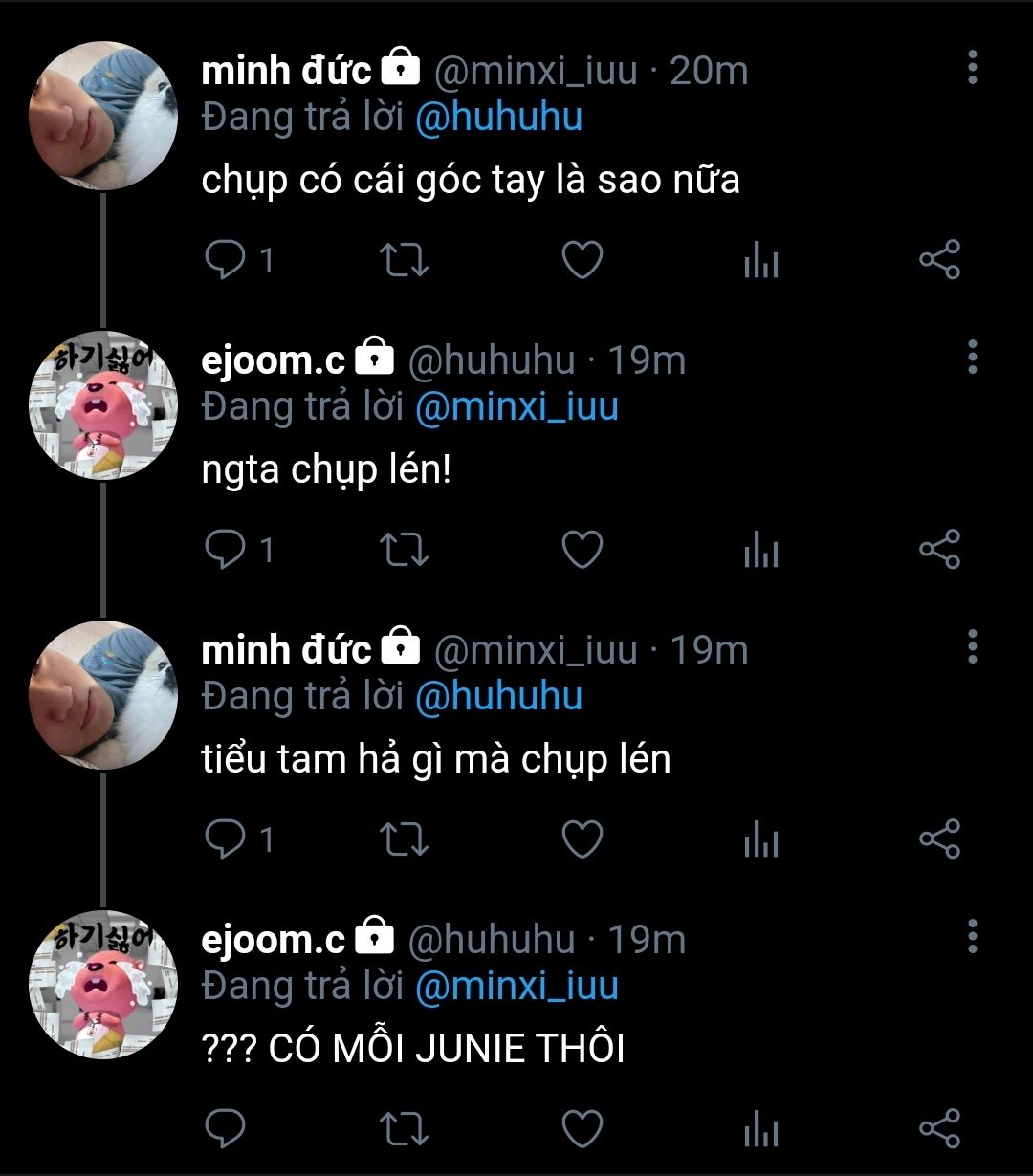Viewport: 1033px width, 1176px height.
Task: Open @minxi_iuu mention in "ngta chụp lén!" tweet
Action: coord(516,407)
